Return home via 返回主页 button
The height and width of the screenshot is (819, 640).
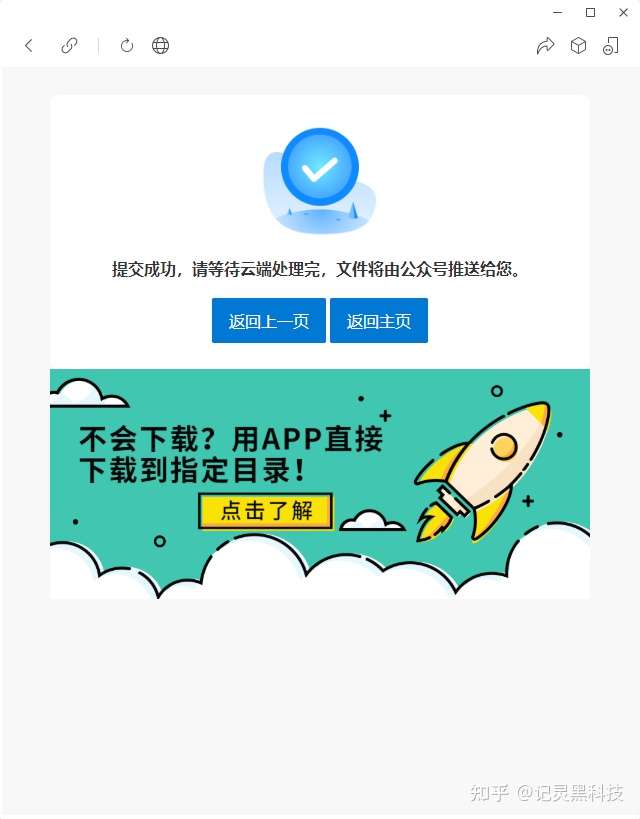pos(379,321)
